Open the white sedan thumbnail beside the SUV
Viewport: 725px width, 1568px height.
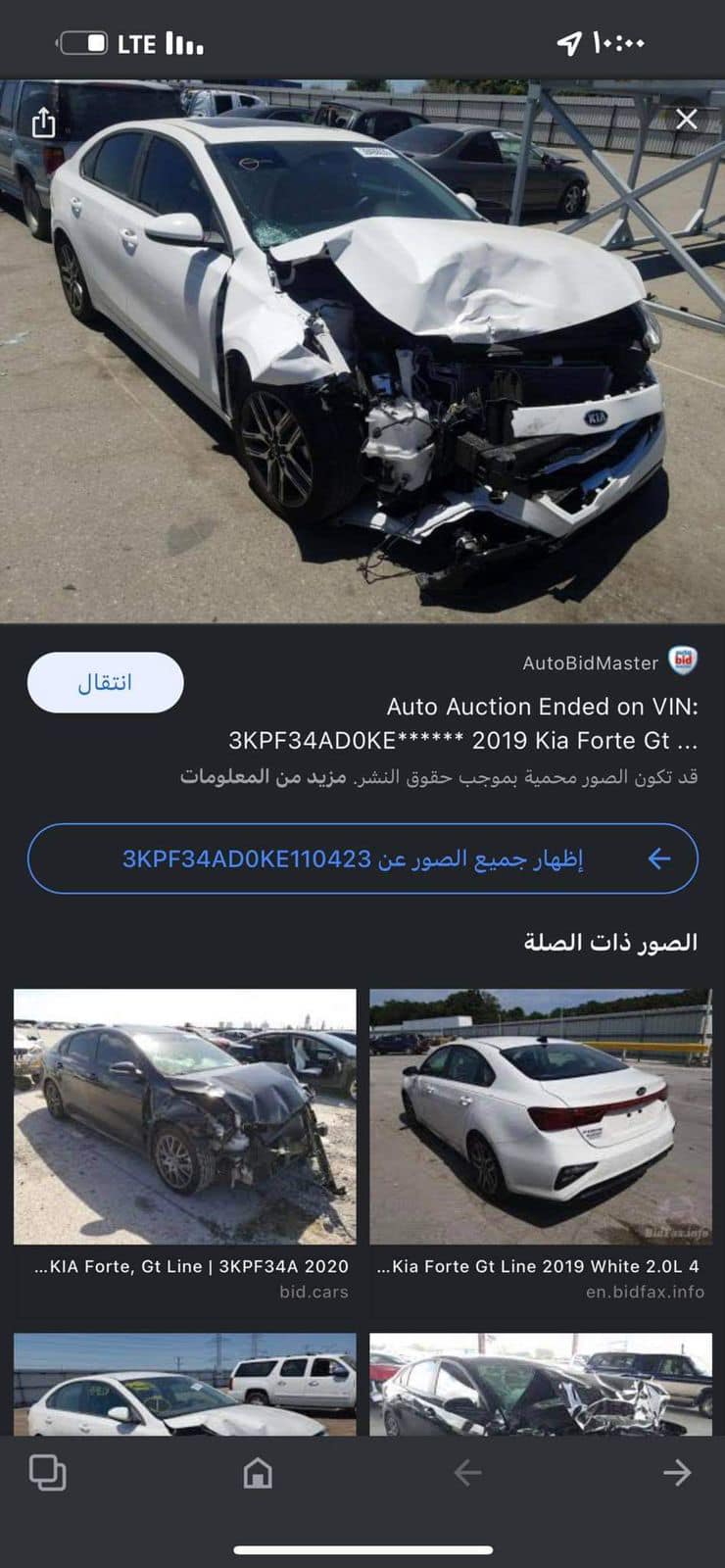coord(185,1384)
